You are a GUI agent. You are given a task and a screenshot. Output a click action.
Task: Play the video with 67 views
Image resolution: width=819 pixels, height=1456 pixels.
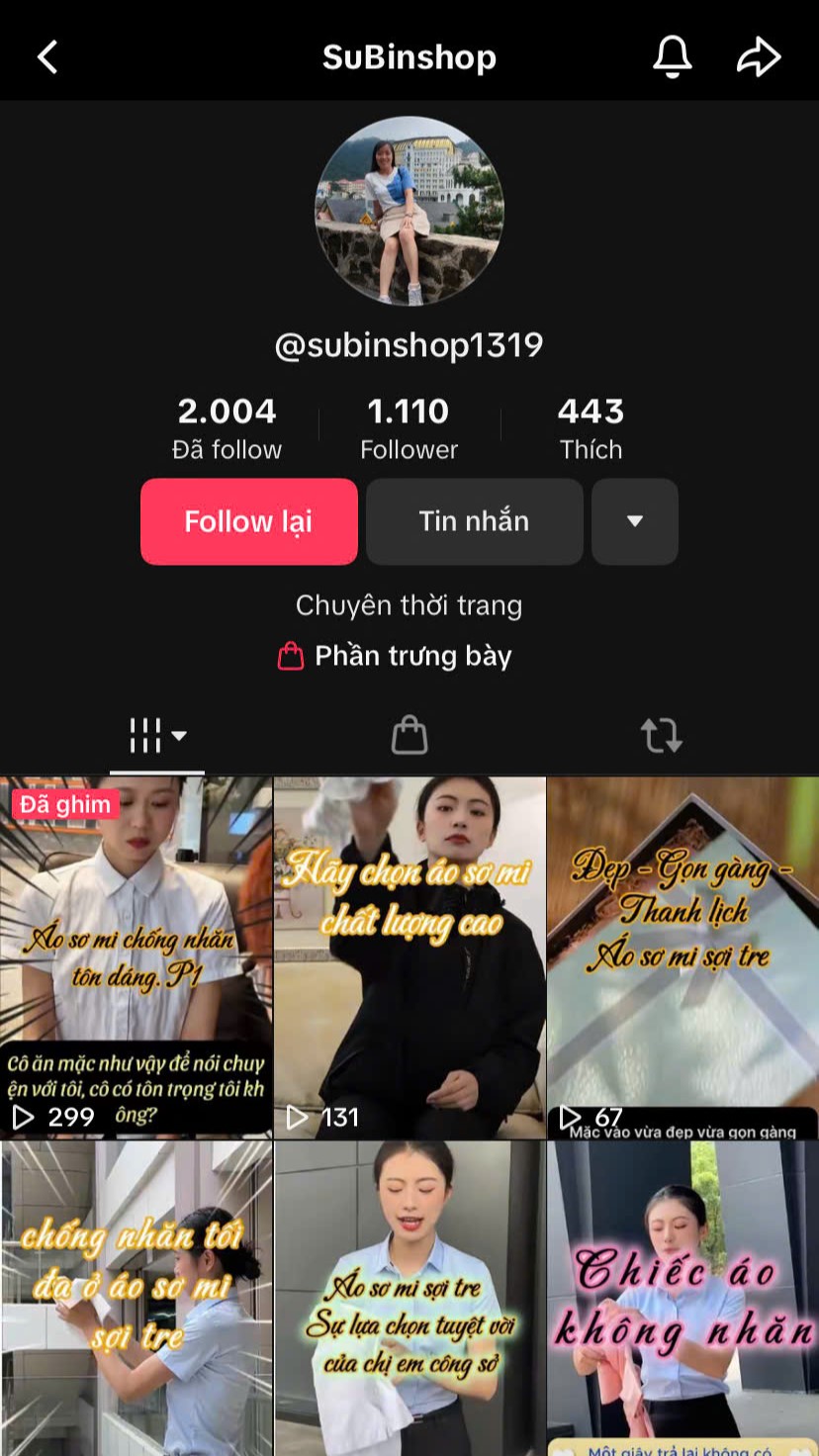[x=683, y=957]
